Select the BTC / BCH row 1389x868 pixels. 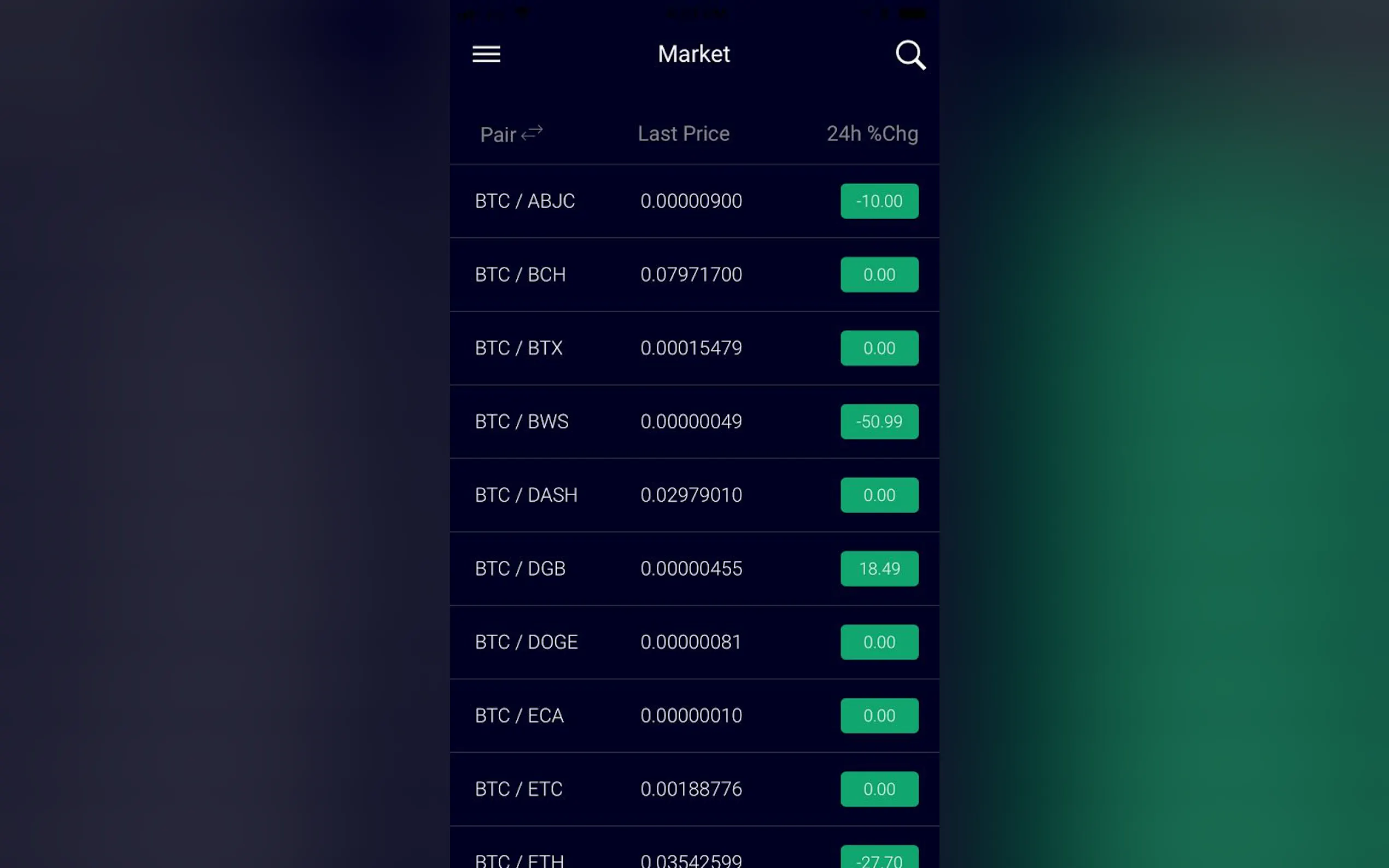click(693, 274)
